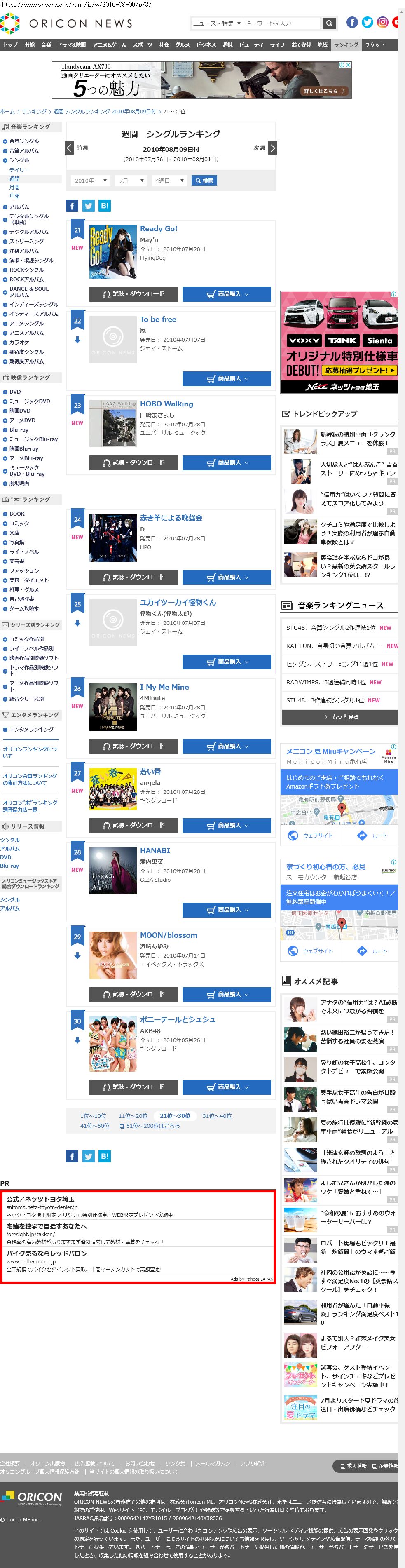
Task: Open the ホーム breadcrumb link
Action: click(x=7, y=112)
